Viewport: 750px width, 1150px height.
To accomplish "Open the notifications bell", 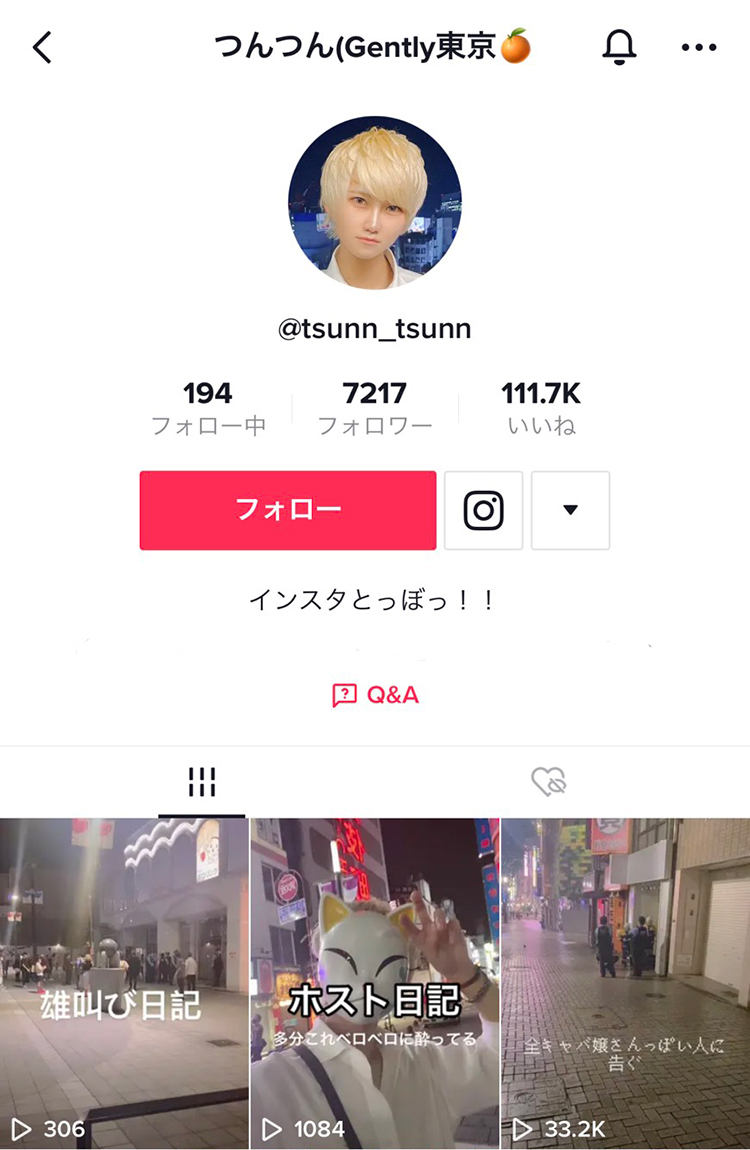I will 620,47.
